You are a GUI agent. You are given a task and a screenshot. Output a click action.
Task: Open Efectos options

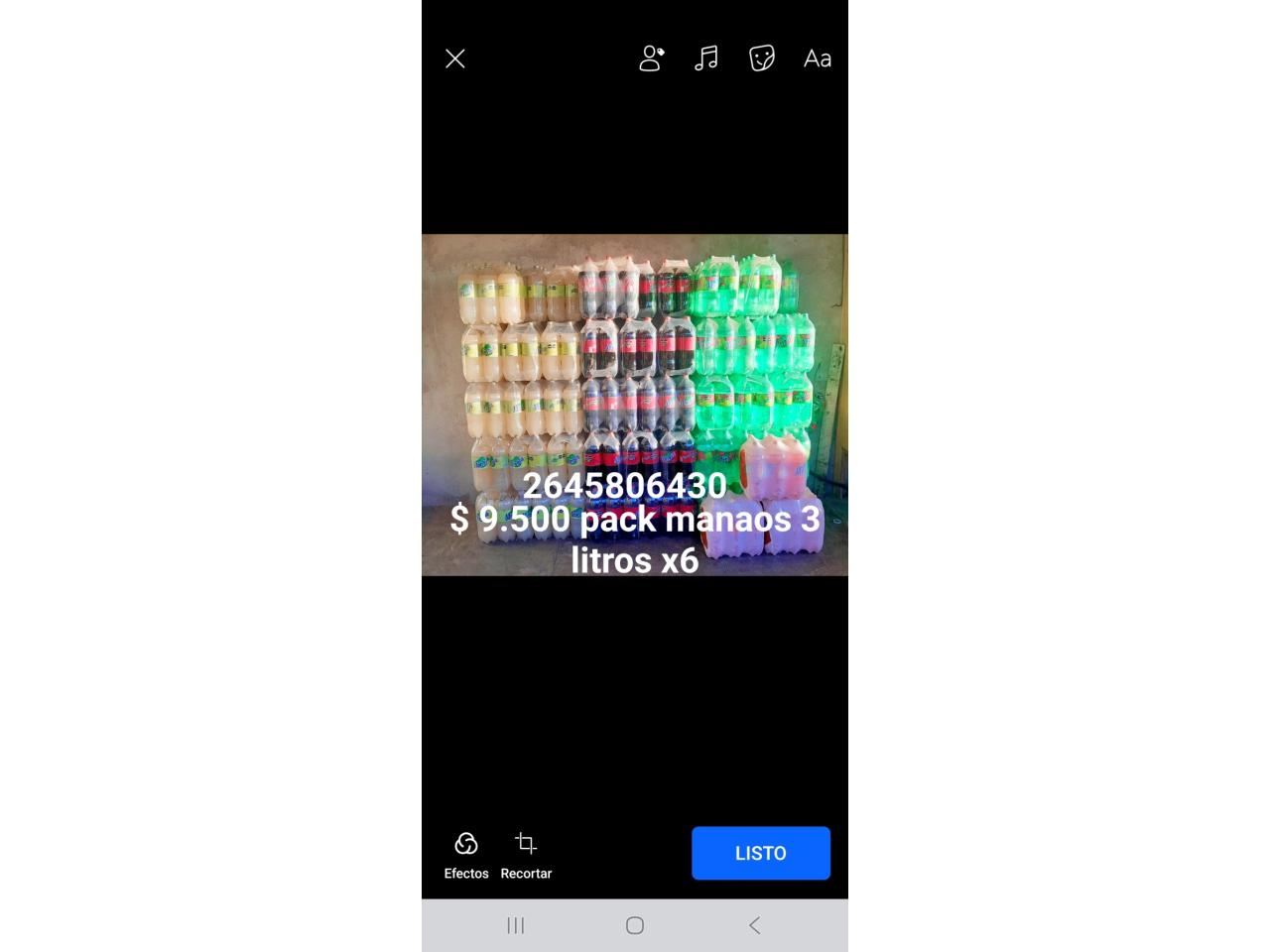pyautogui.click(x=466, y=854)
